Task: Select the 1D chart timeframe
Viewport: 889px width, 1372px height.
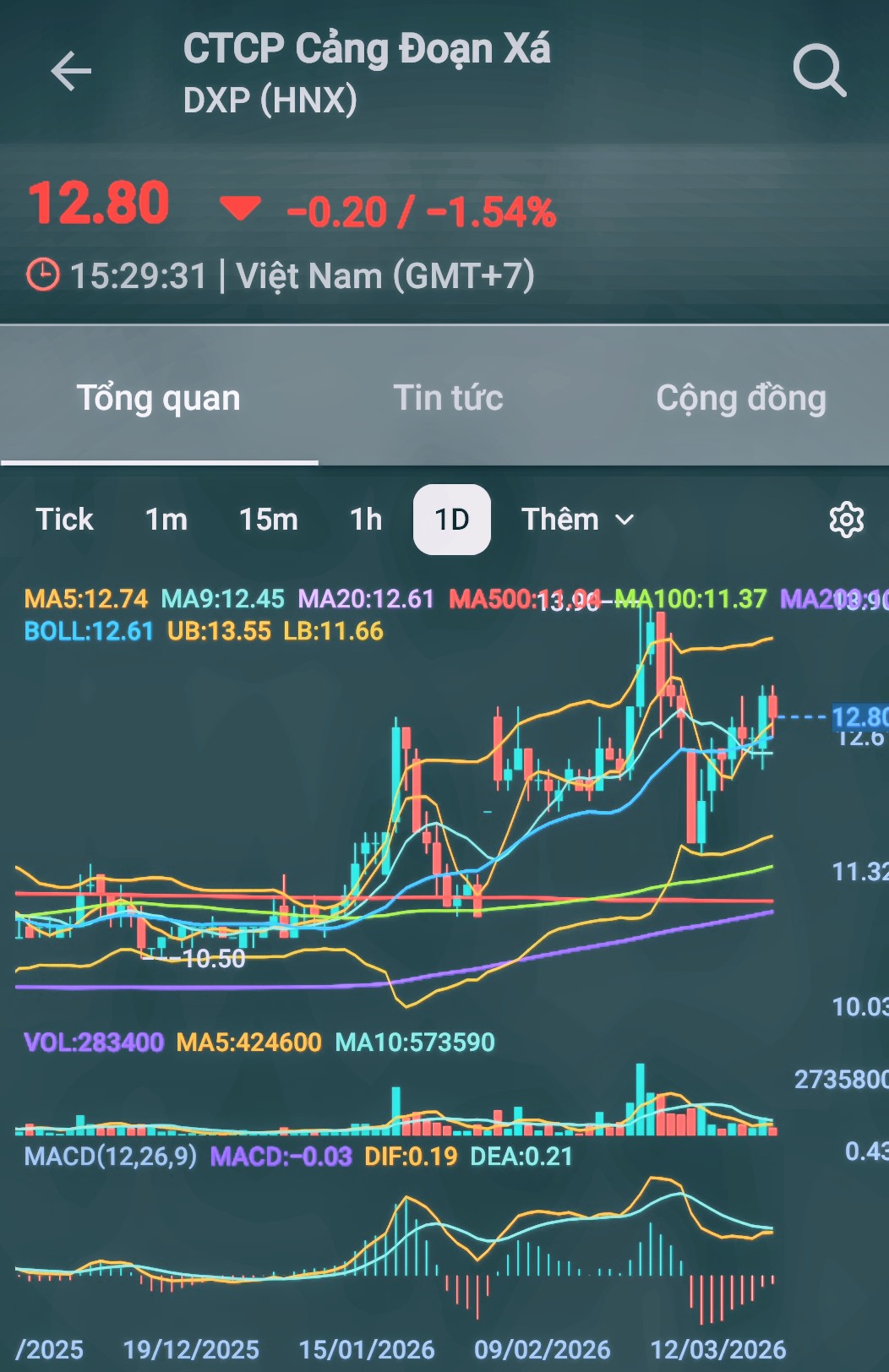Action: click(x=451, y=520)
